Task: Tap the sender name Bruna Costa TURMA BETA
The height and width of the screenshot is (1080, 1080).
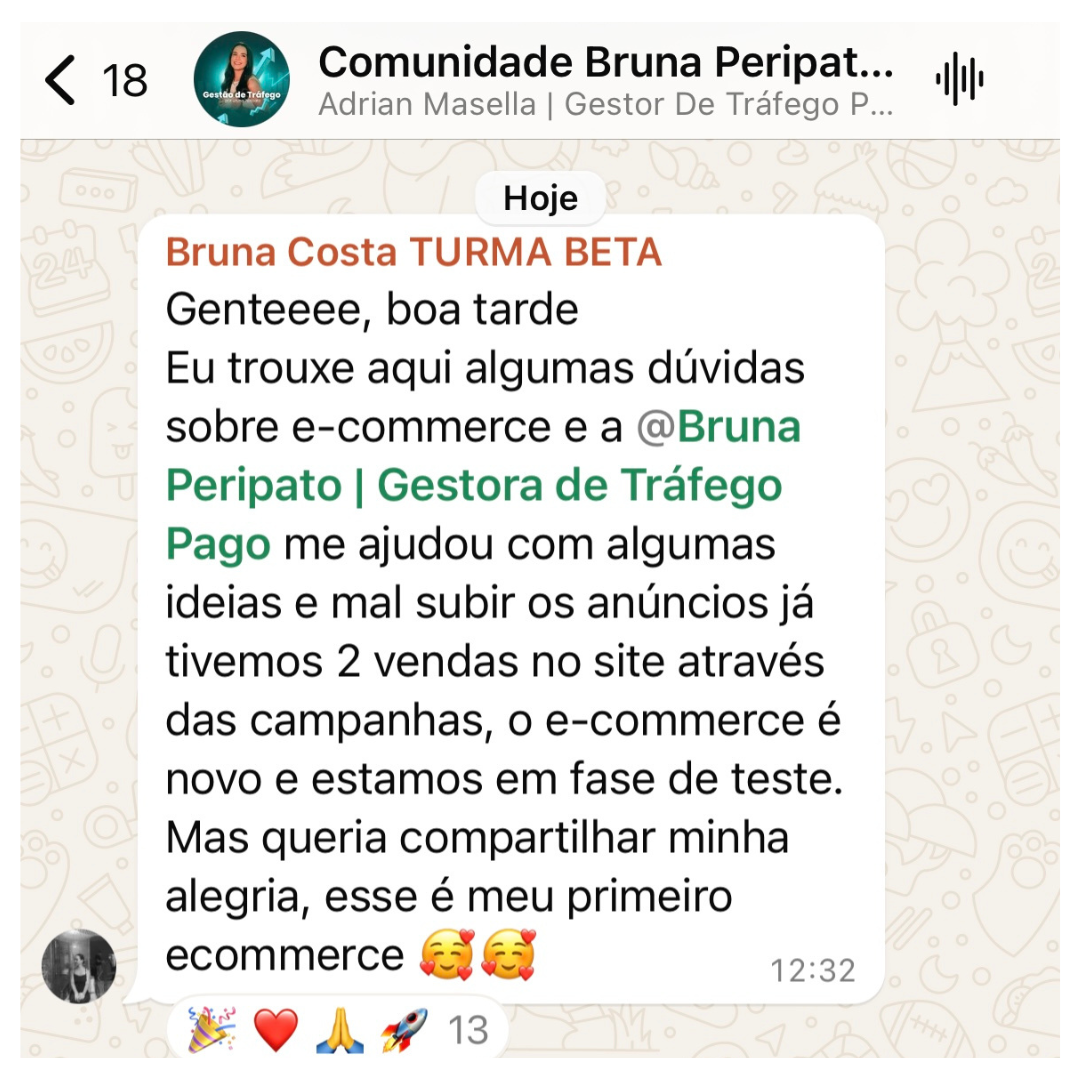Action: (414, 253)
